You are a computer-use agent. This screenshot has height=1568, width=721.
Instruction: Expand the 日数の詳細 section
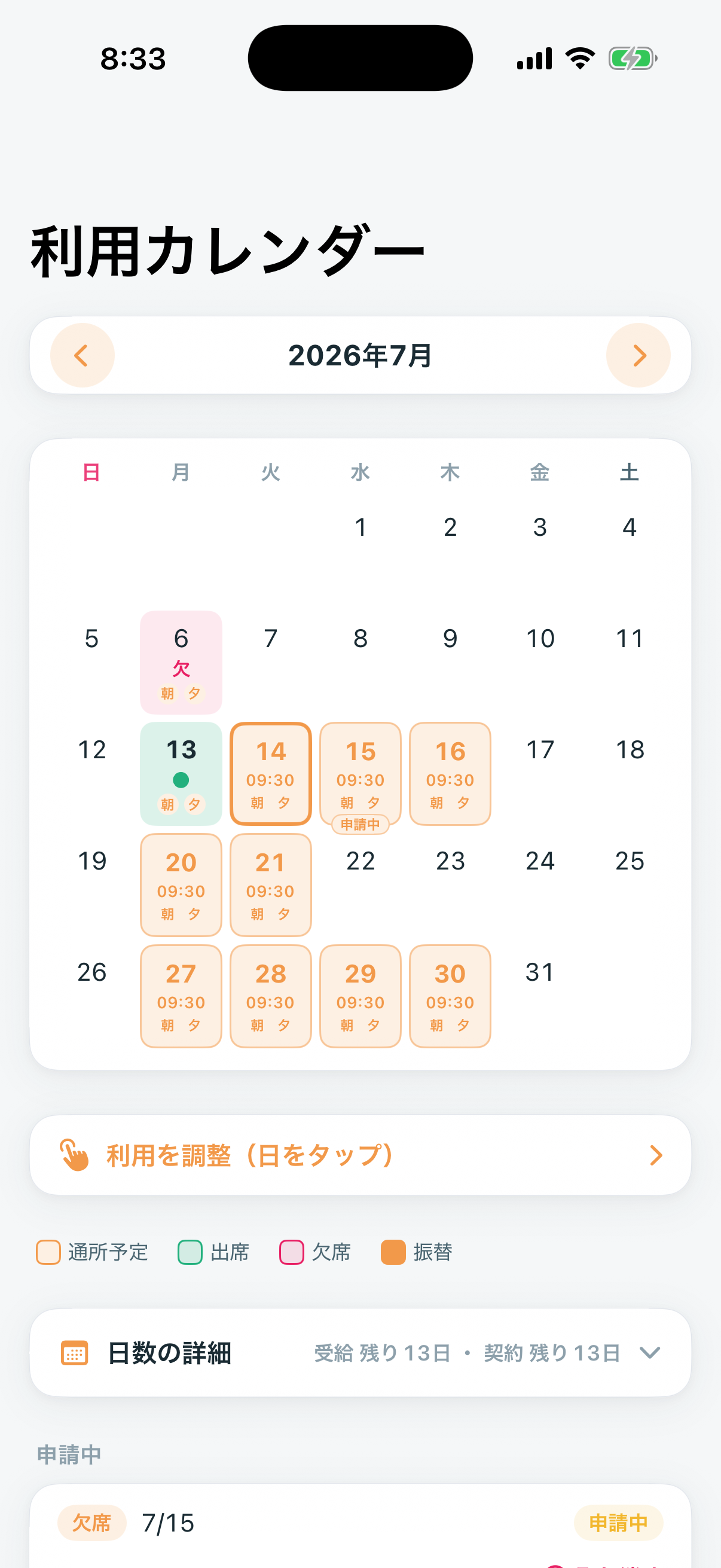360,1353
